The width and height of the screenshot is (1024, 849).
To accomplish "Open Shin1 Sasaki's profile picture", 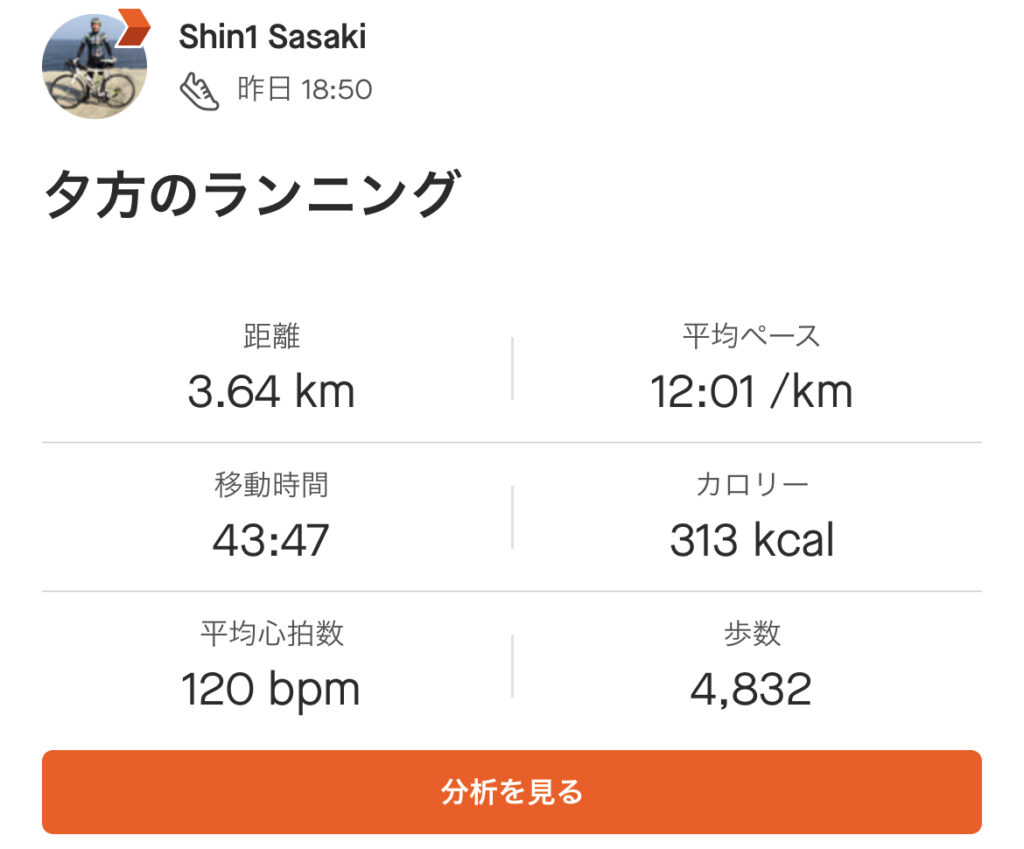I will [94, 65].
